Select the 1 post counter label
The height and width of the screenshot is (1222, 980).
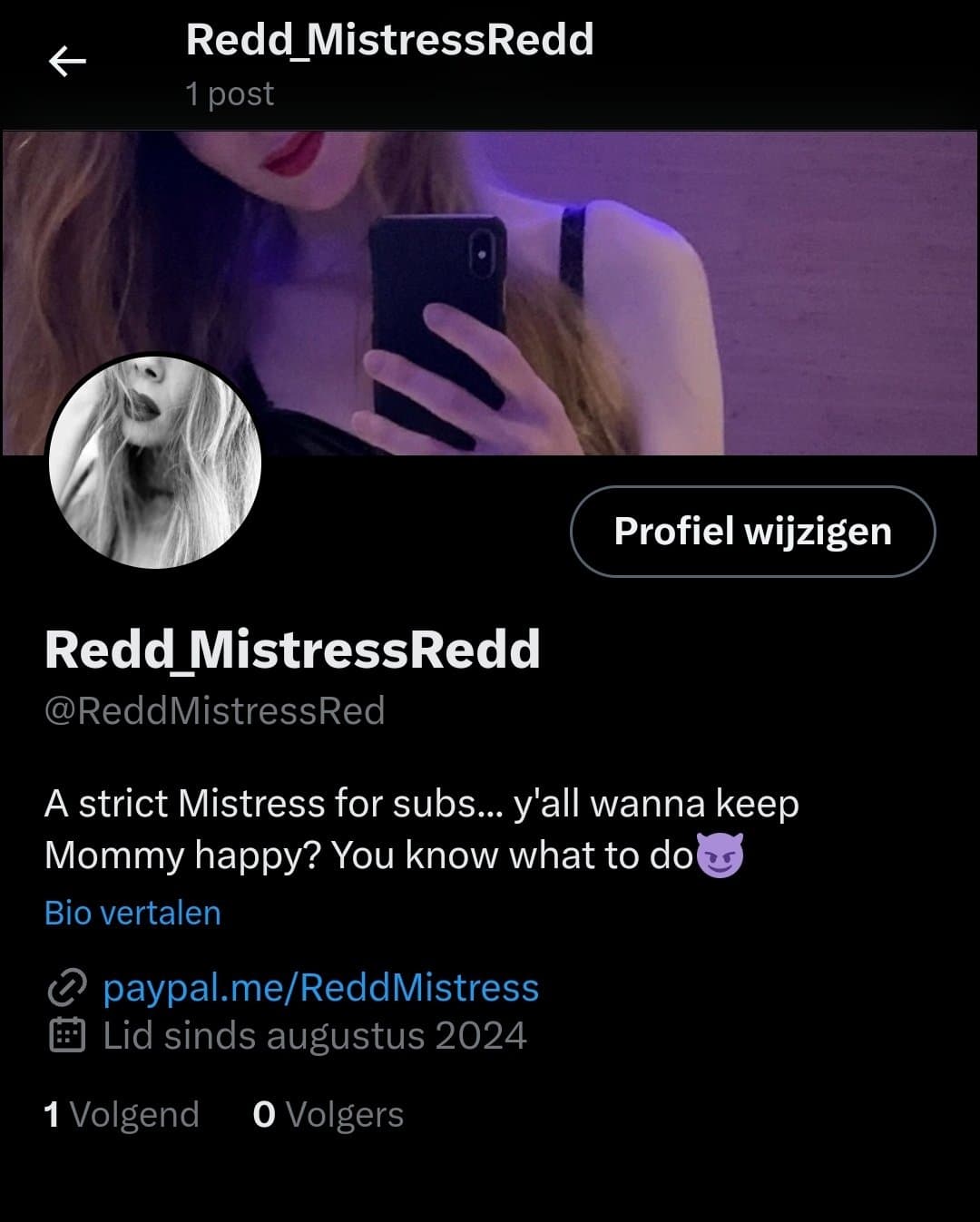click(x=227, y=93)
